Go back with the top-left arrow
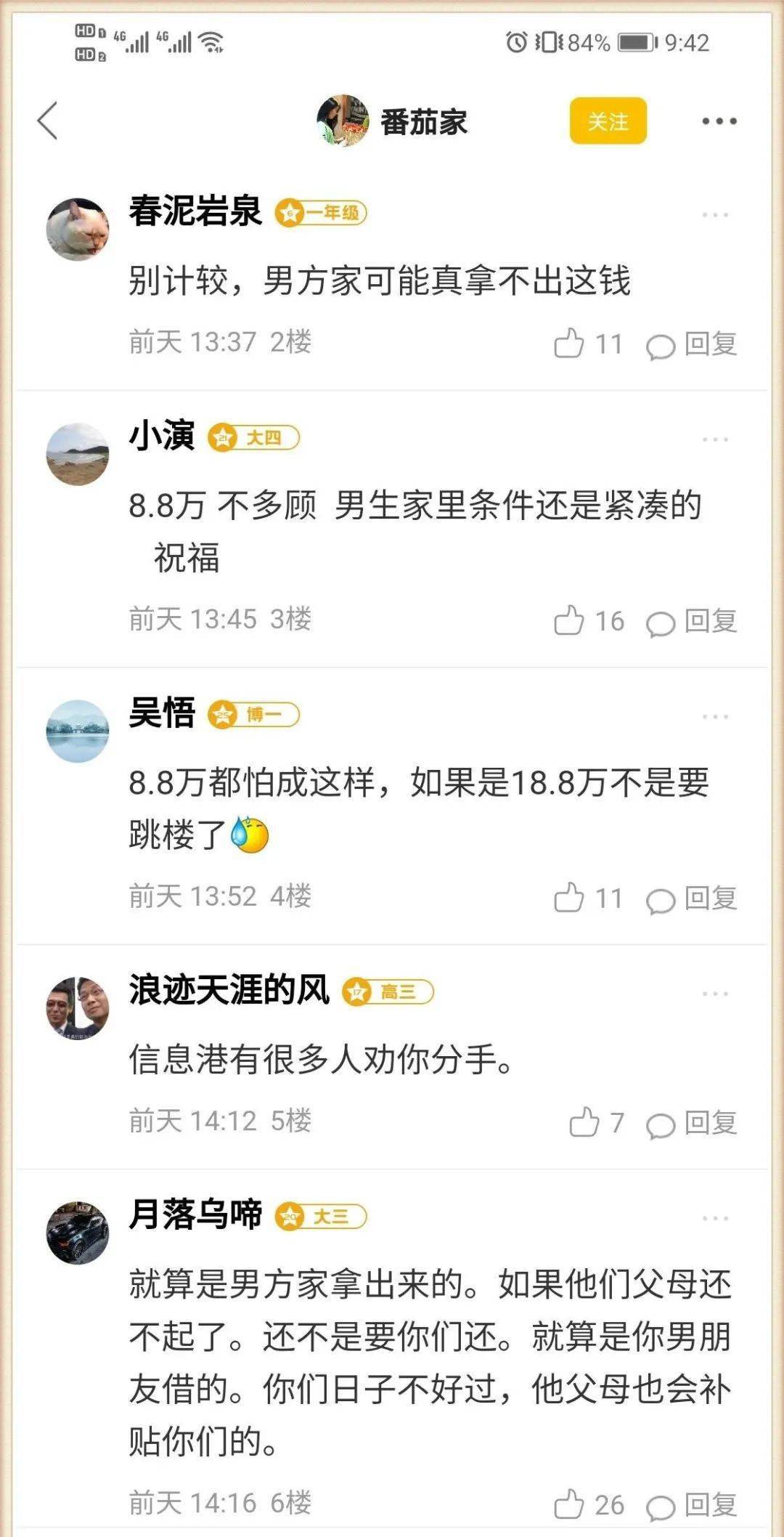784x1537 pixels. (48, 121)
